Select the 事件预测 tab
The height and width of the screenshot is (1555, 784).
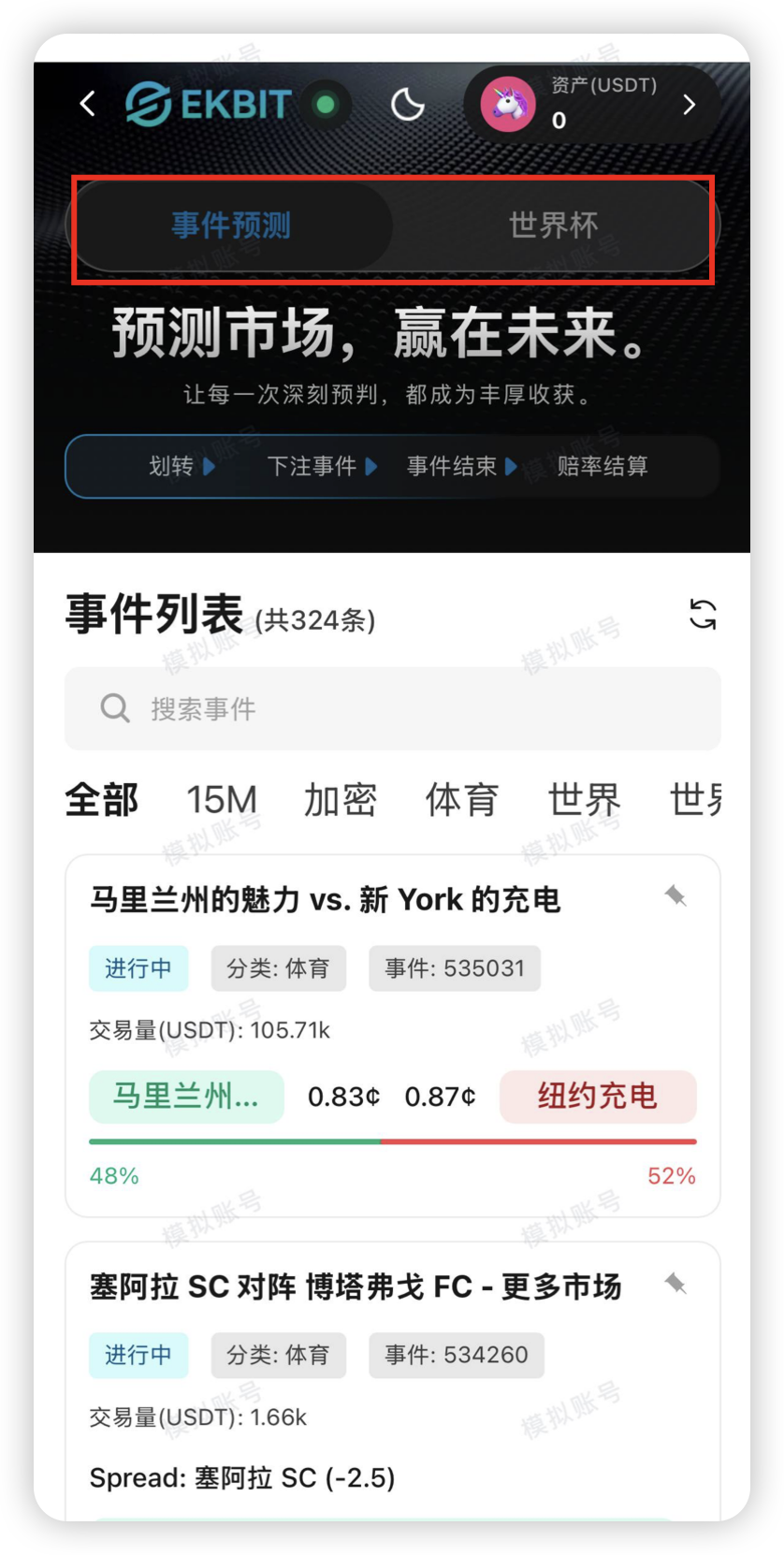[231, 225]
